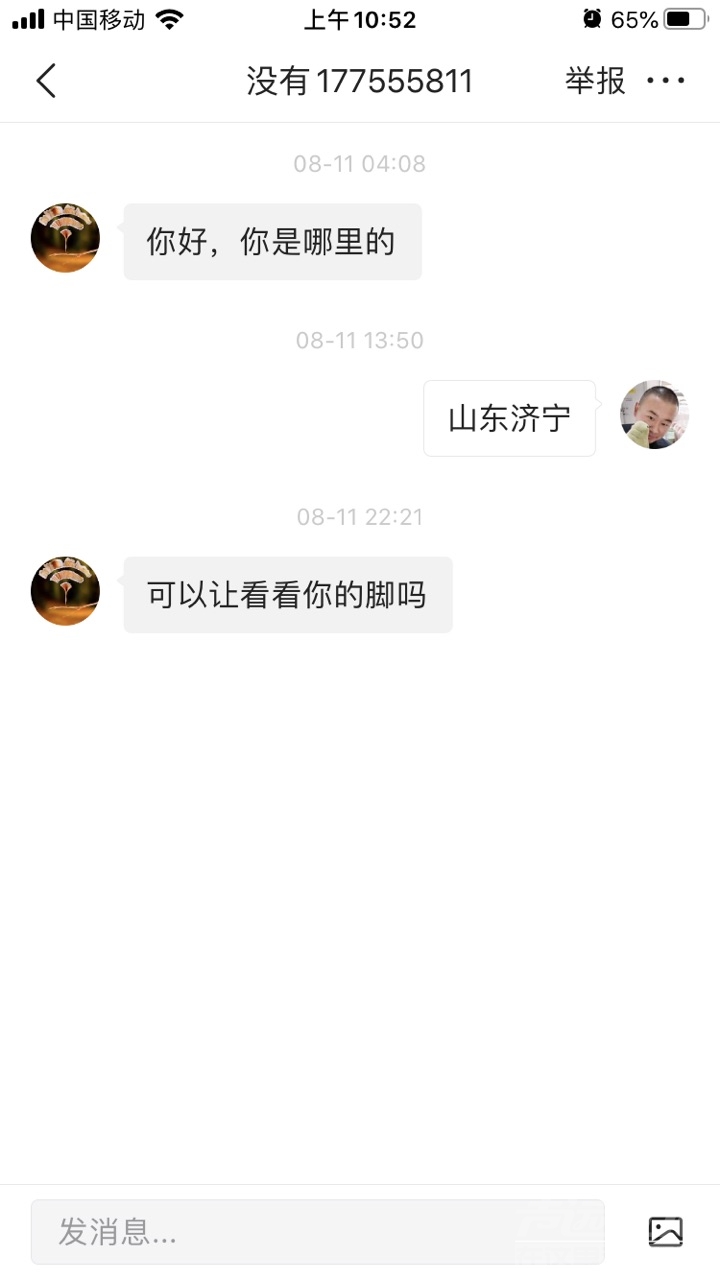Open my avatar next to 山东济宁
720x1280 pixels.
pyautogui.click(x=654, y=415)
